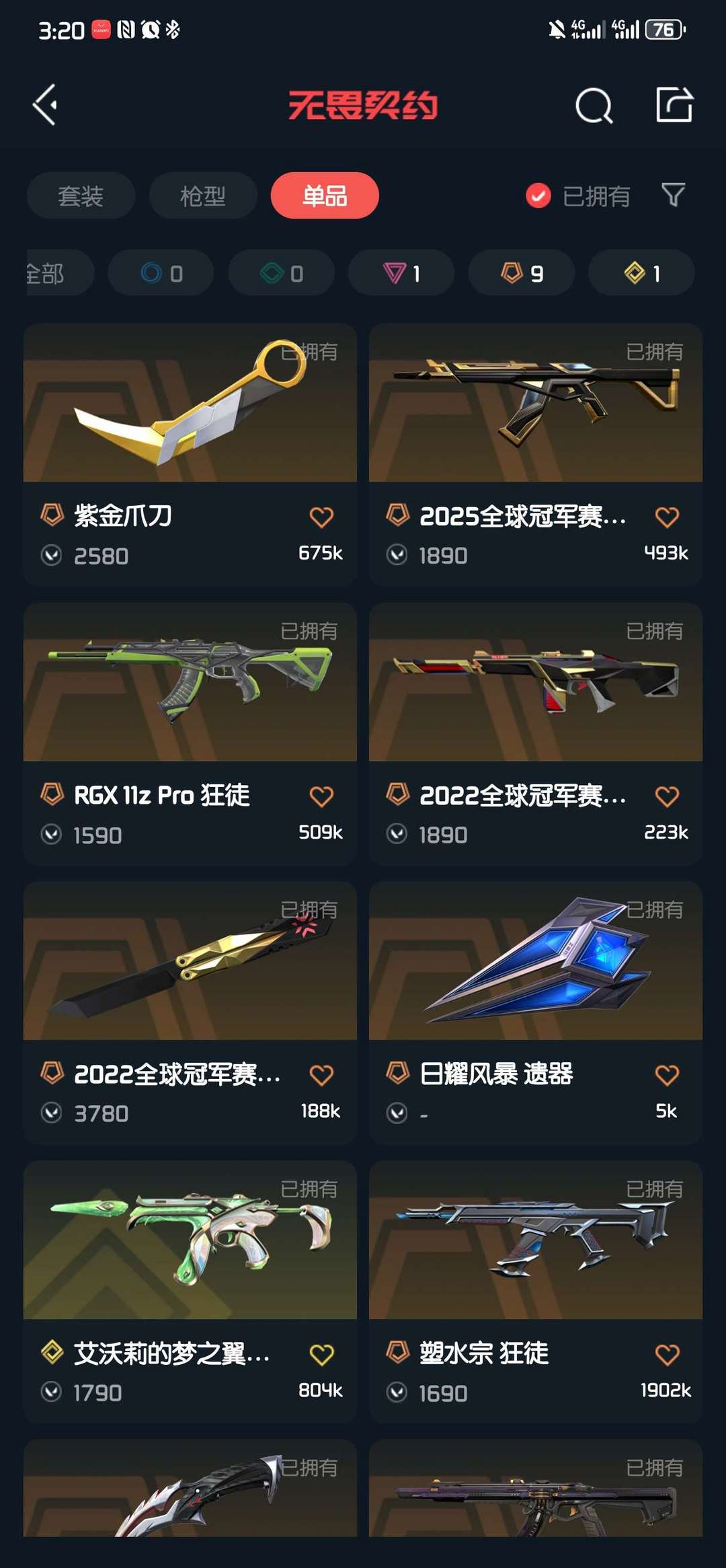Viewport: 726px width, 1568px height.
Task: Select the teal rarity filter showing 0 items
Action: pos(281,272)
